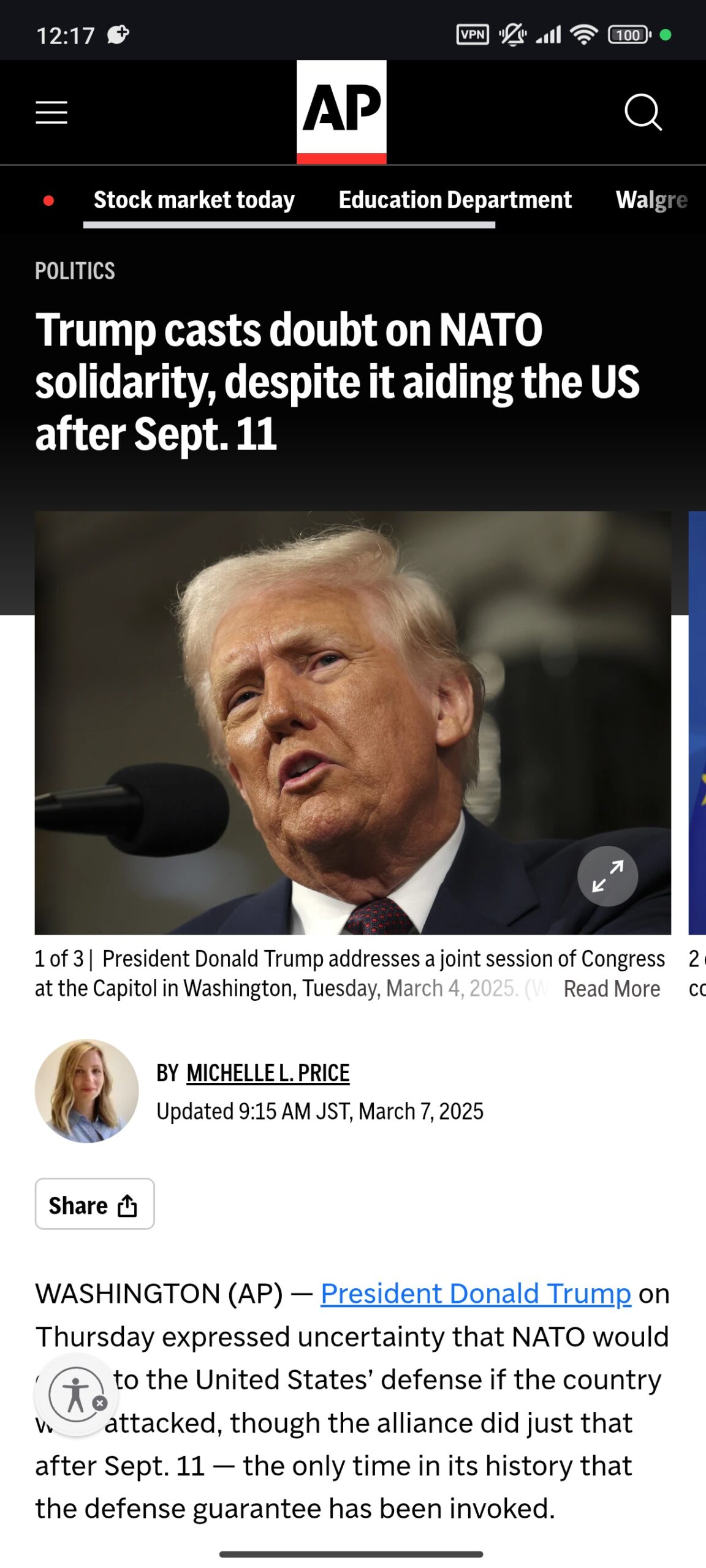Share this article
The width and height of the screenshot is (706, 1568).
[94, 1204]
